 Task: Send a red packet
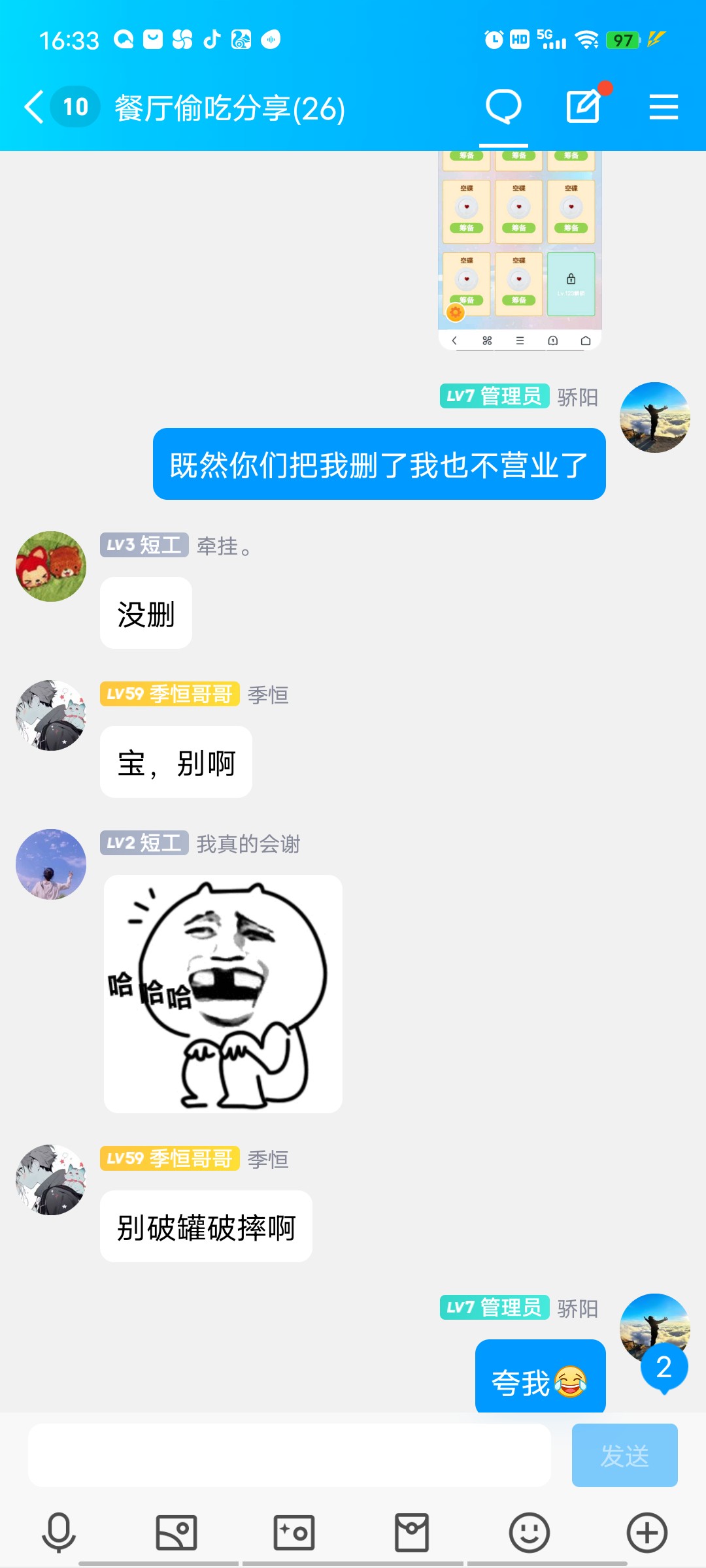[412, 1532]
